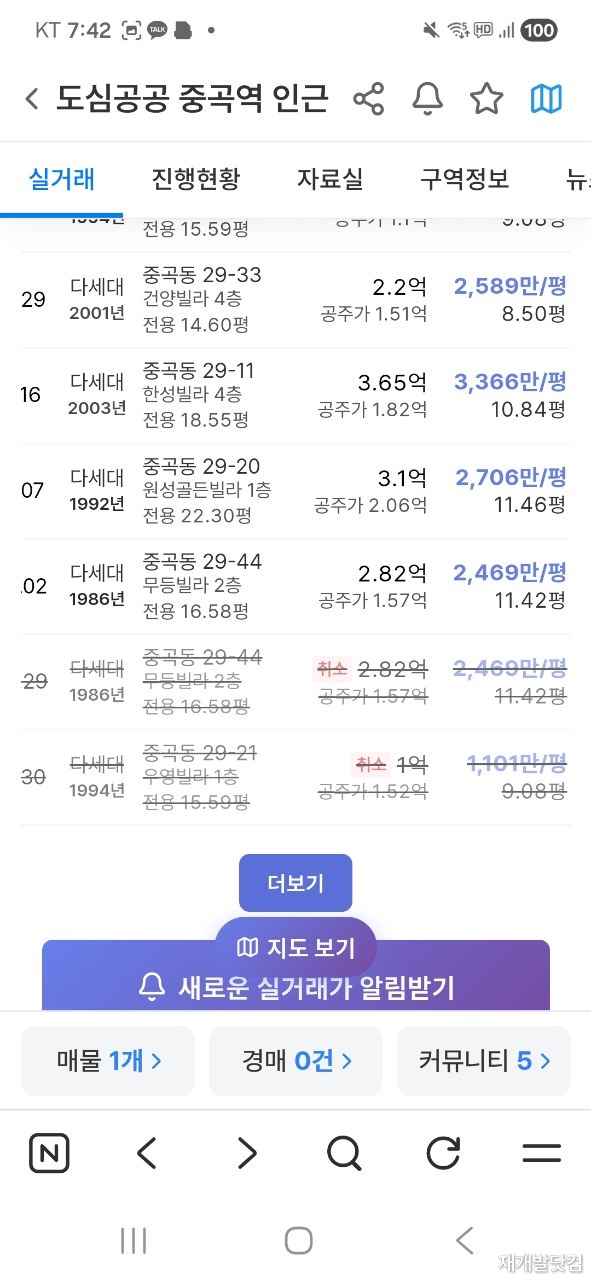Tap the system home button
591x1280 pixels.
298,1241
